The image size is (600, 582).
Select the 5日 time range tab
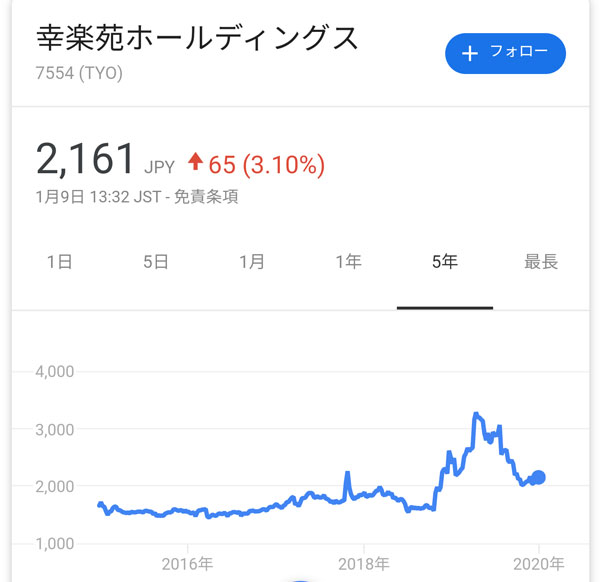(155, 263)
